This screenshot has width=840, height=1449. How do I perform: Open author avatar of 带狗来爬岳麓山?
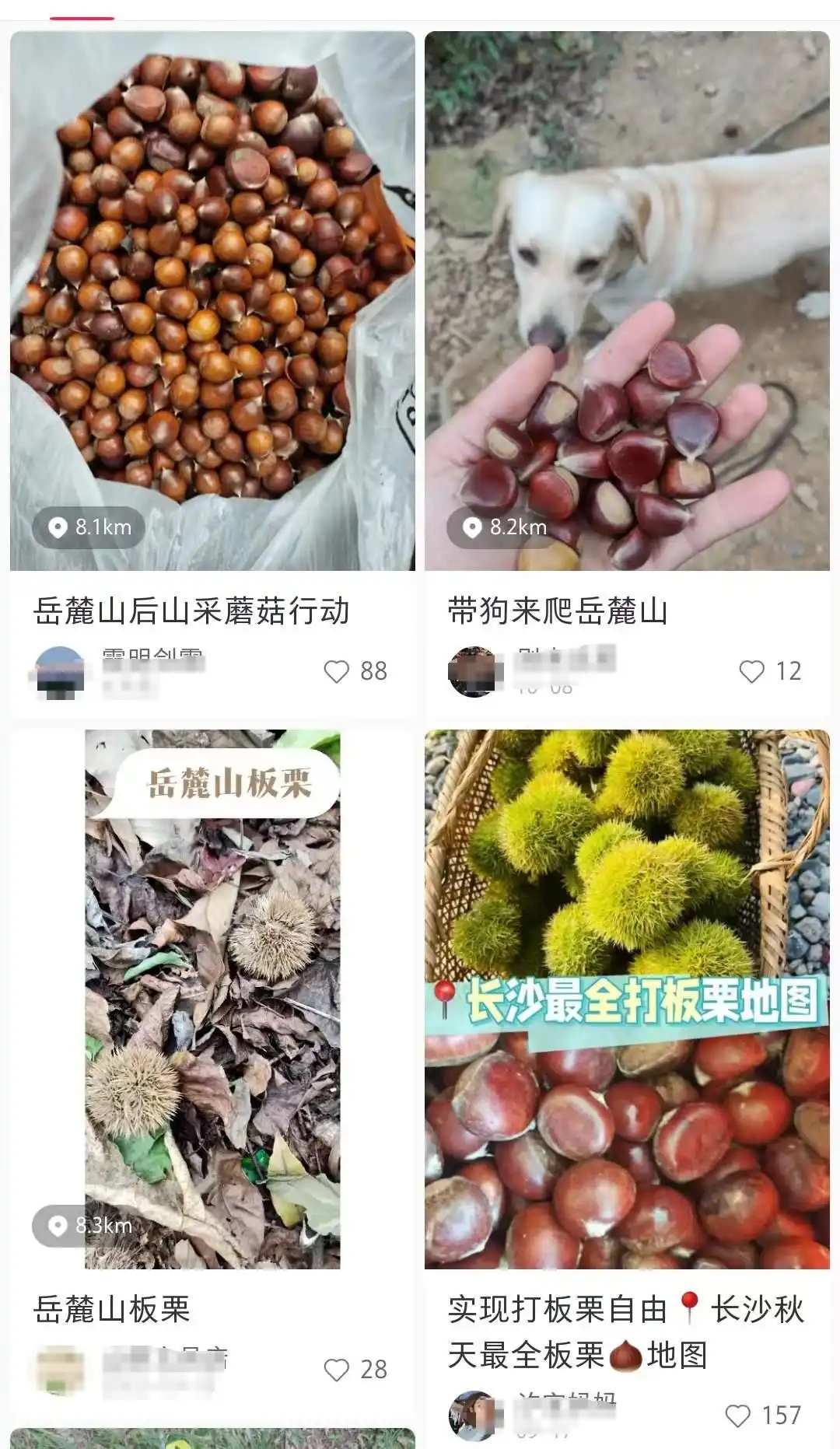point(474,672)
